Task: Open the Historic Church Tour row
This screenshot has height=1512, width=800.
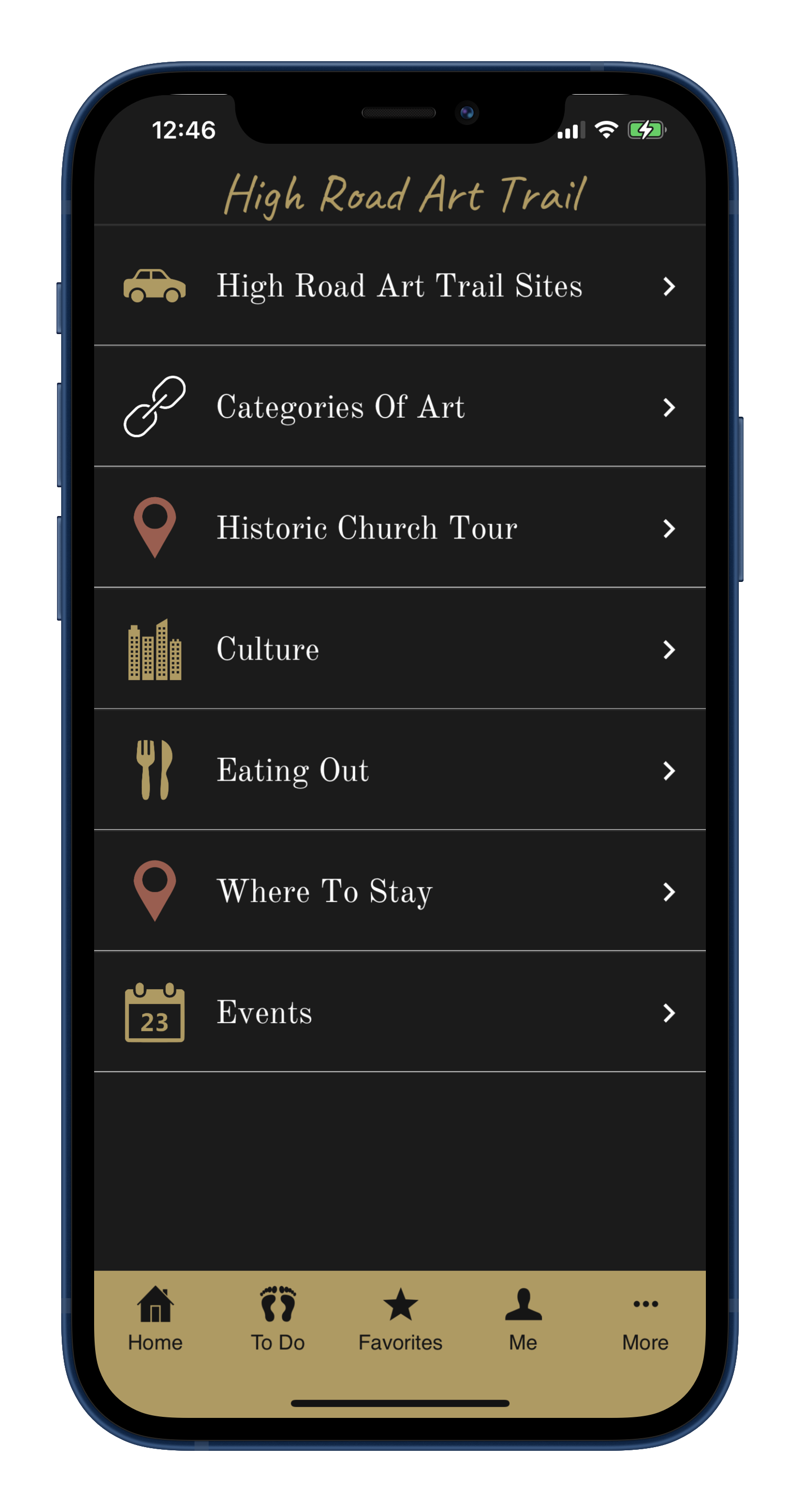Action: coord(399,528)
